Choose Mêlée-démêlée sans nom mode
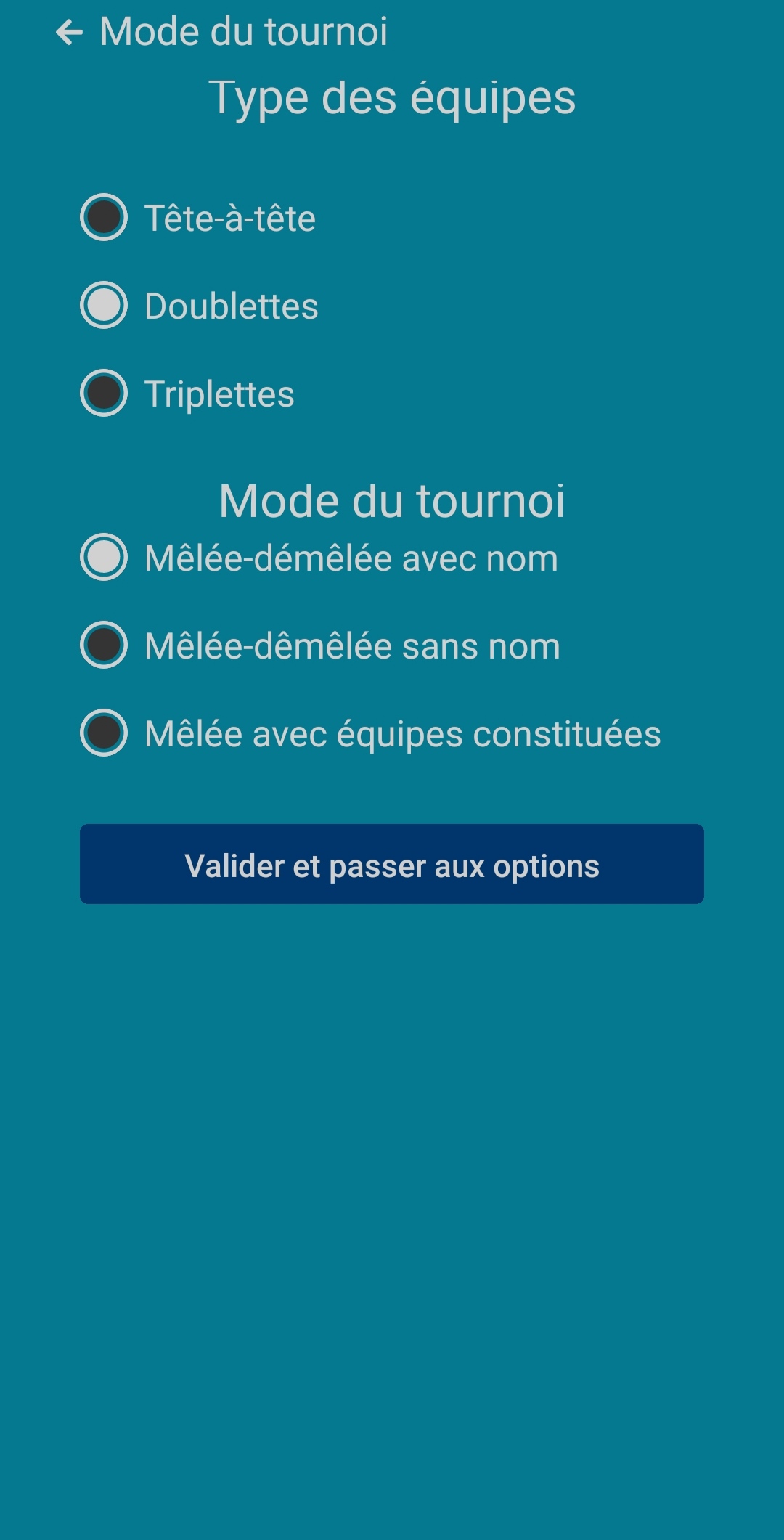This screenshot has height=1540, width=784. (104, 645)
